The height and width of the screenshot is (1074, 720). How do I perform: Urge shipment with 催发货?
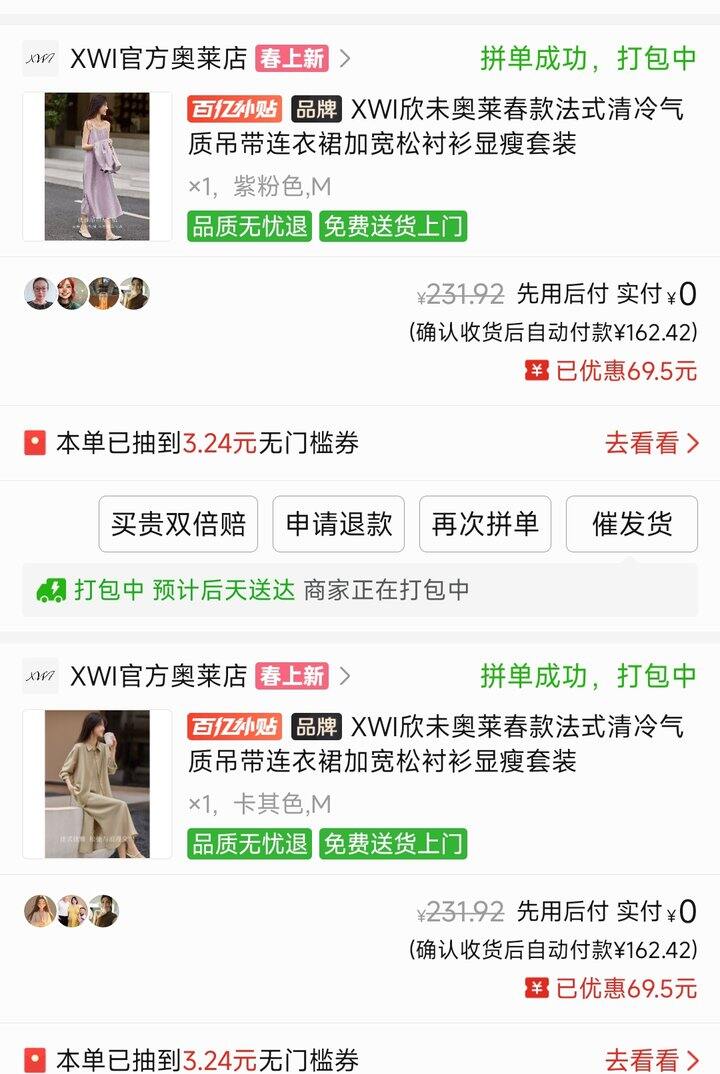coord(632,524)
